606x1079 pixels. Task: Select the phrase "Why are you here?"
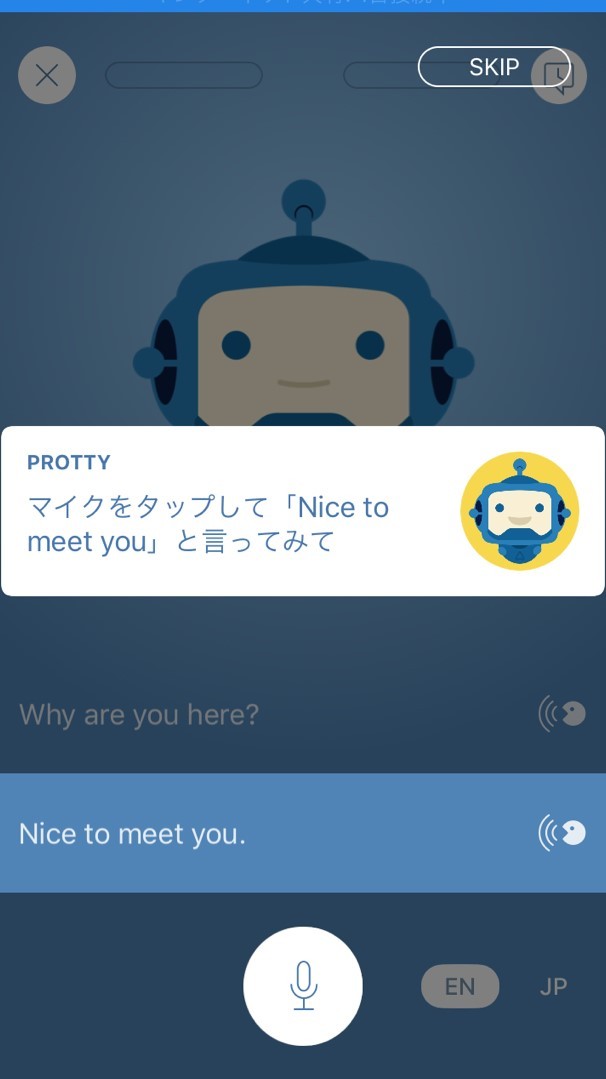tap(139, 715)
